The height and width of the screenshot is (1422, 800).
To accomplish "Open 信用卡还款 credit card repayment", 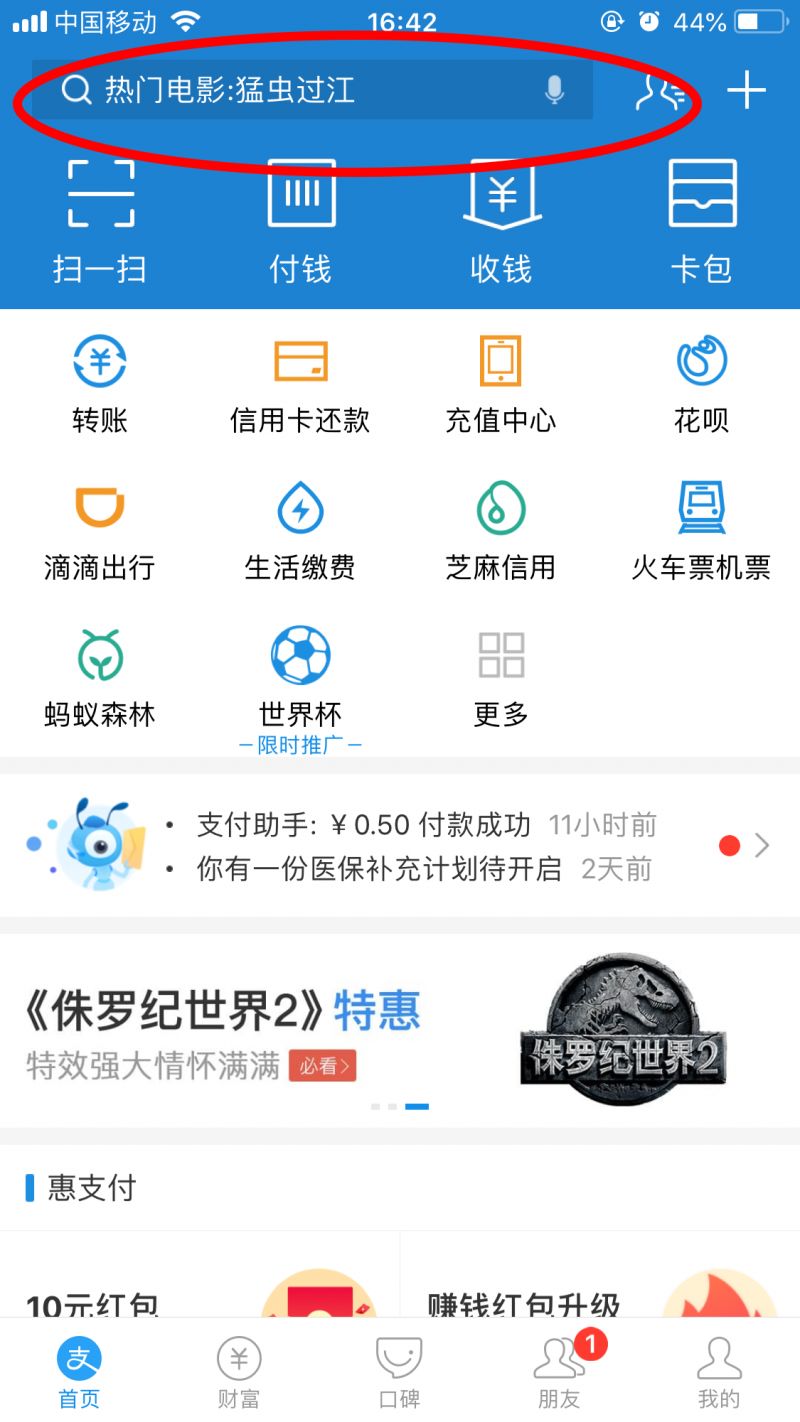I will tap(299, 385).
